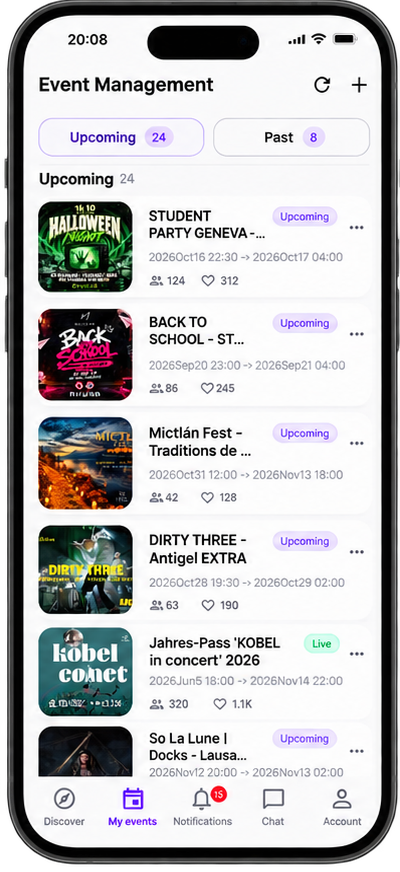Switch to the Past tab

coord(292,137)
